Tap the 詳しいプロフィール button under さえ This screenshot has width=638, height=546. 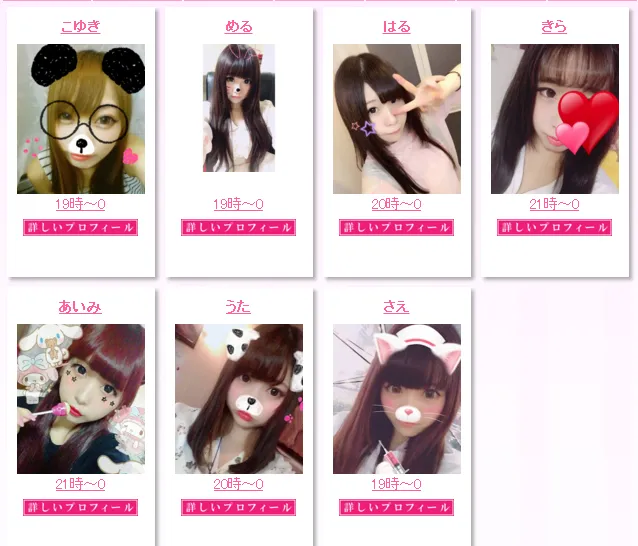click(396, 507)
